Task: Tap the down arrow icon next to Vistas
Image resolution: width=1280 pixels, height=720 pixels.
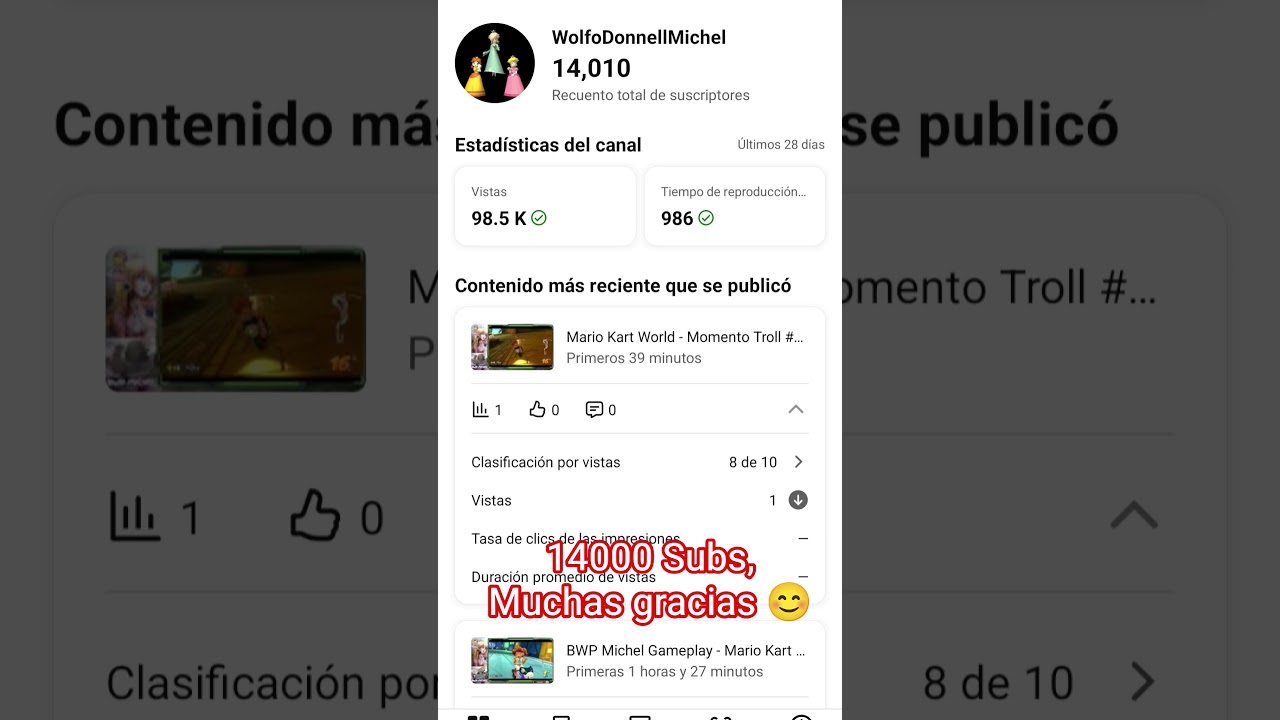Action: click(x=798, y=500)
